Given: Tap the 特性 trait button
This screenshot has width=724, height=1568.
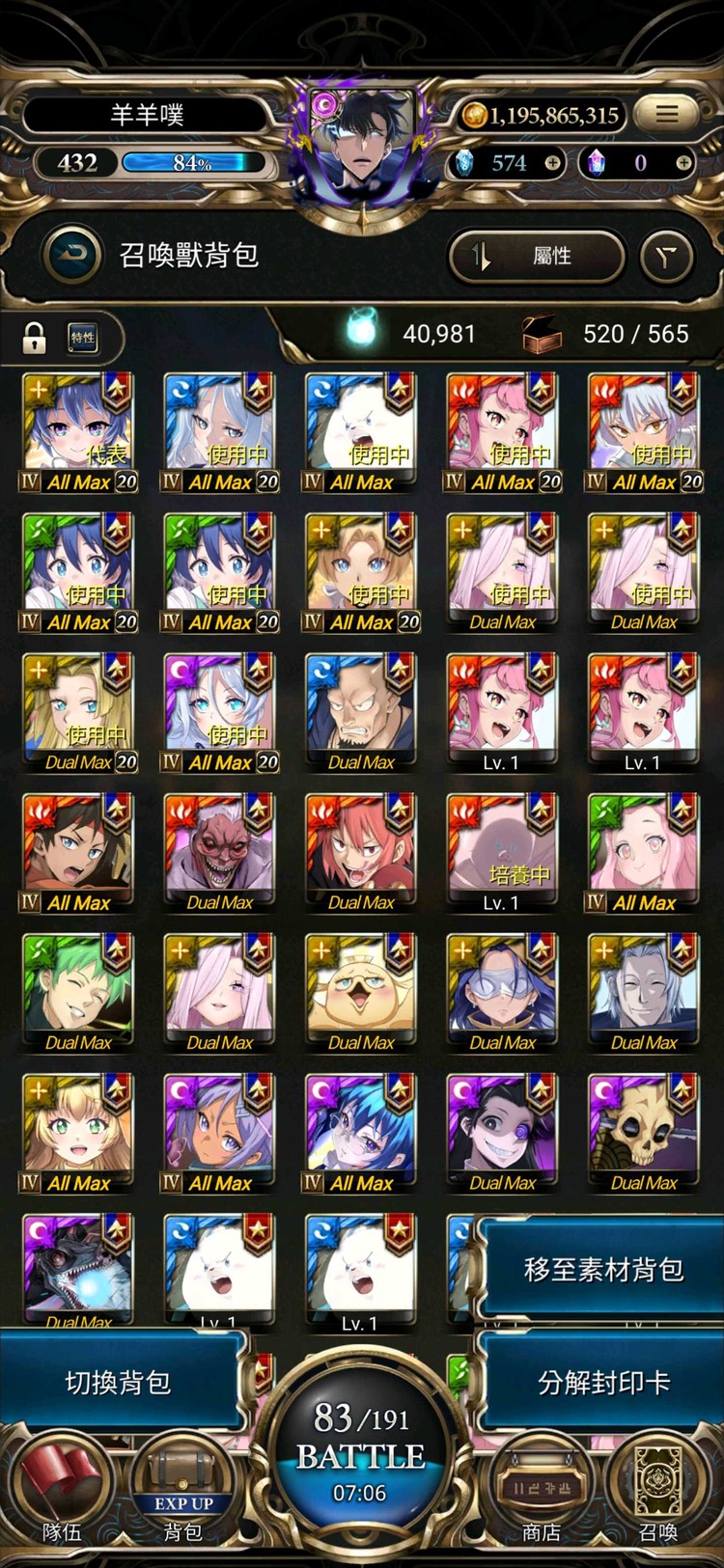Looking at the screenshot, I should coord(83,337).
